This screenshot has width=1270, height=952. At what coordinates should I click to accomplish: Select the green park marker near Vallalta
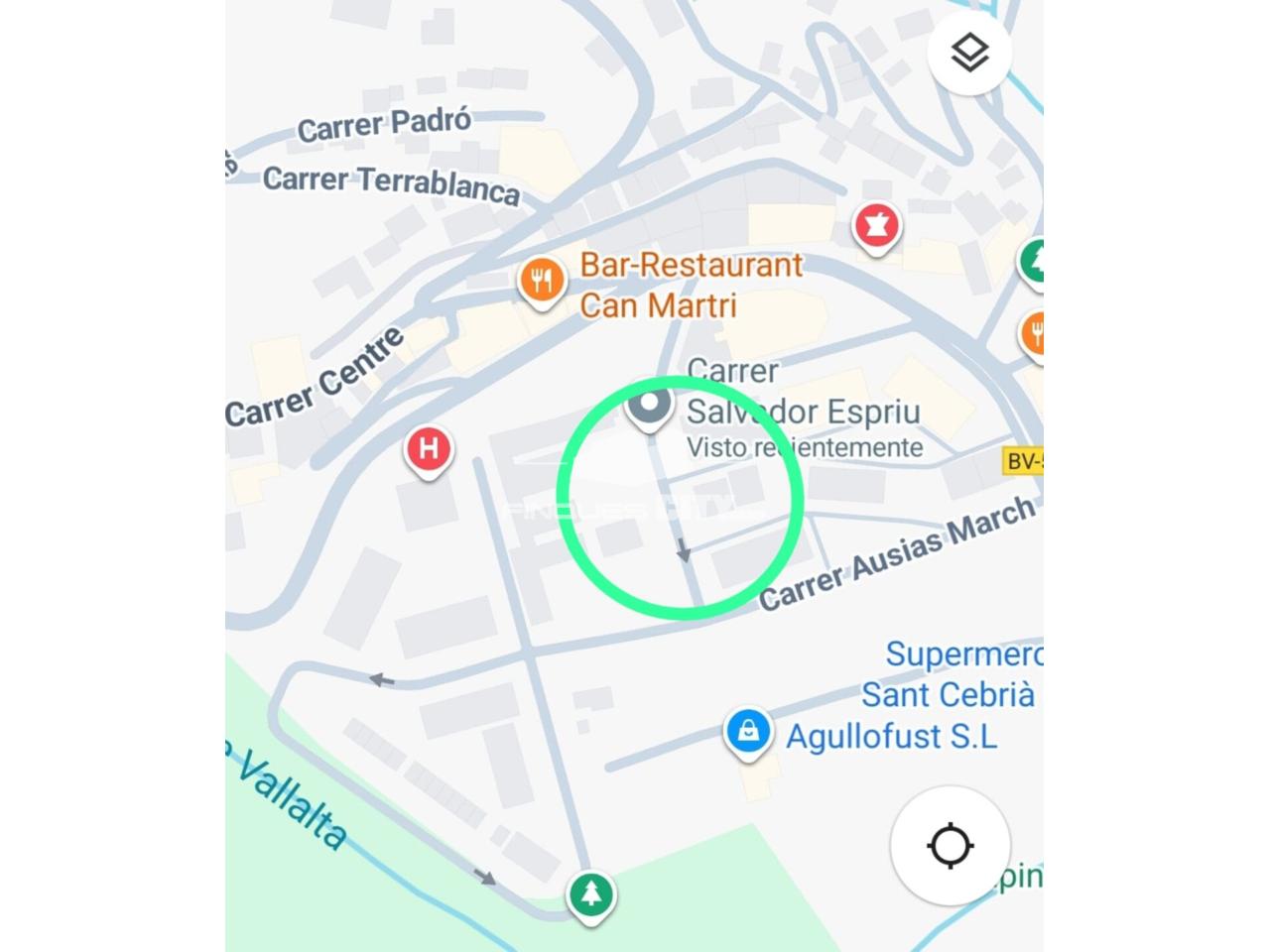pyautogui.click(x=591, y=893)
